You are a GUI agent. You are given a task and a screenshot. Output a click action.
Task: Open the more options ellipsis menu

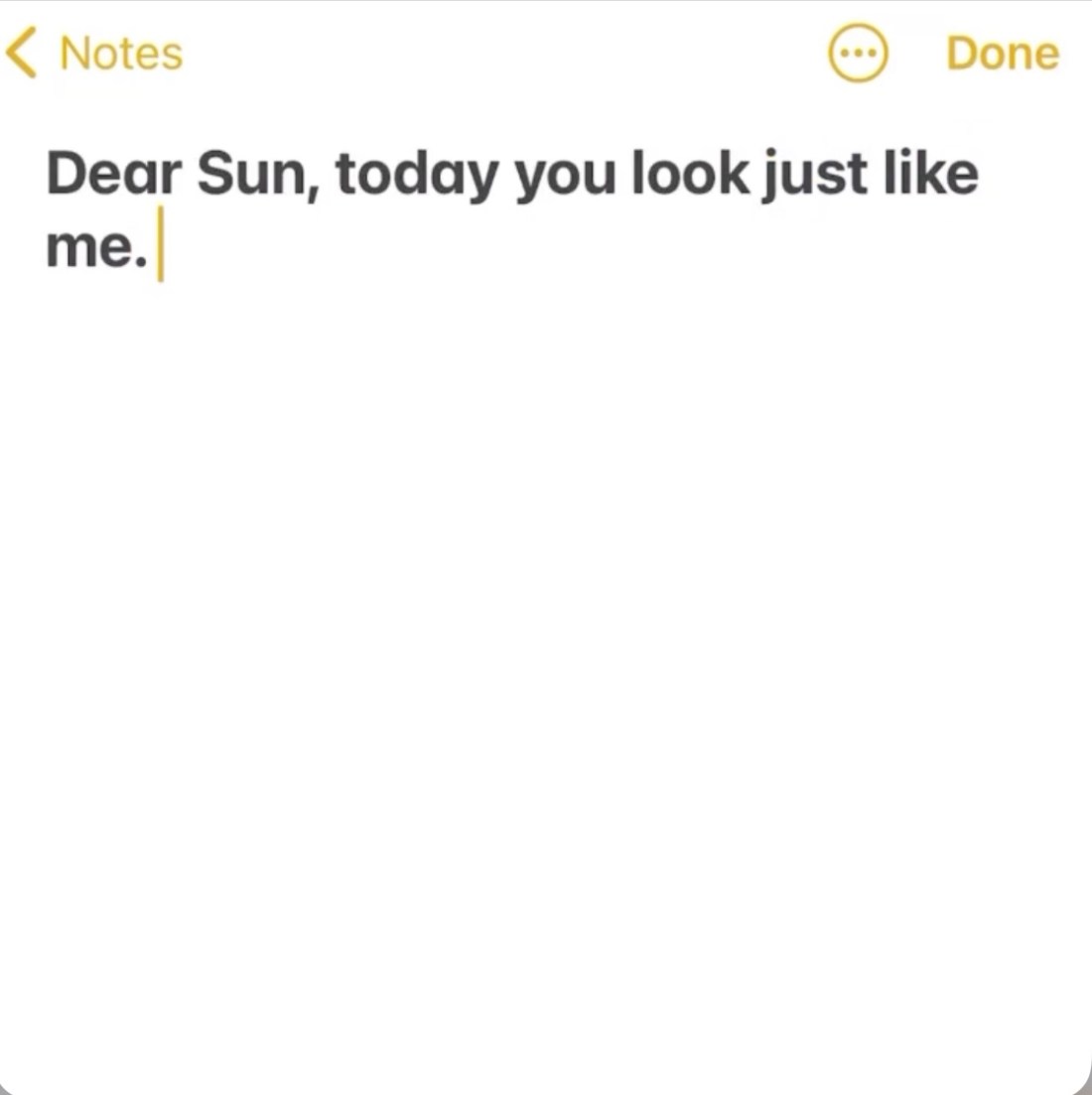point(858,53)
